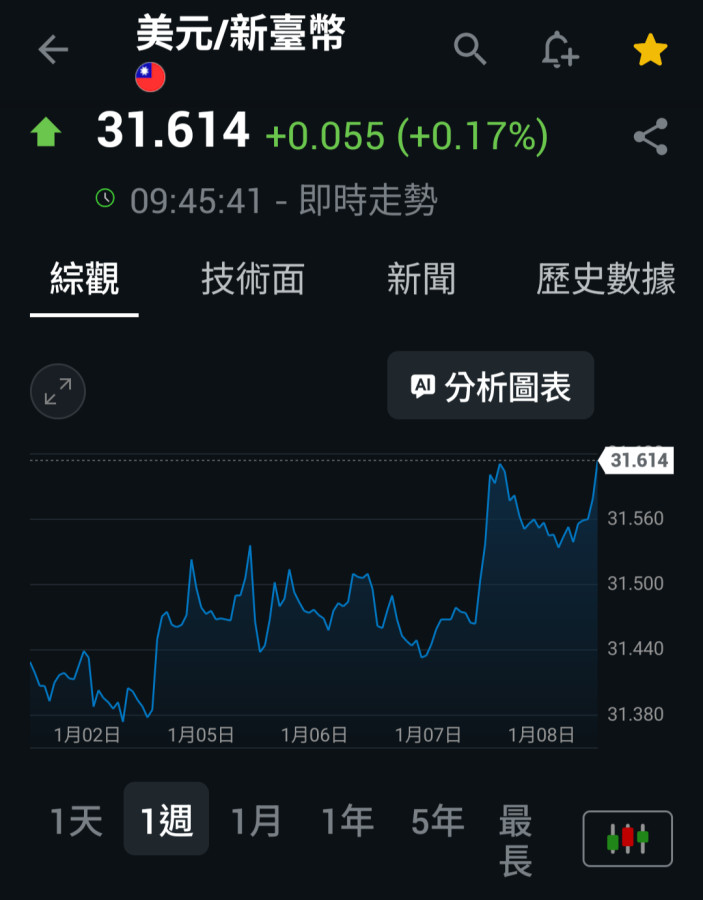This screenshot has height=900, width=703.
Task: Switch chart range to 5年
Action: (438, 822)
